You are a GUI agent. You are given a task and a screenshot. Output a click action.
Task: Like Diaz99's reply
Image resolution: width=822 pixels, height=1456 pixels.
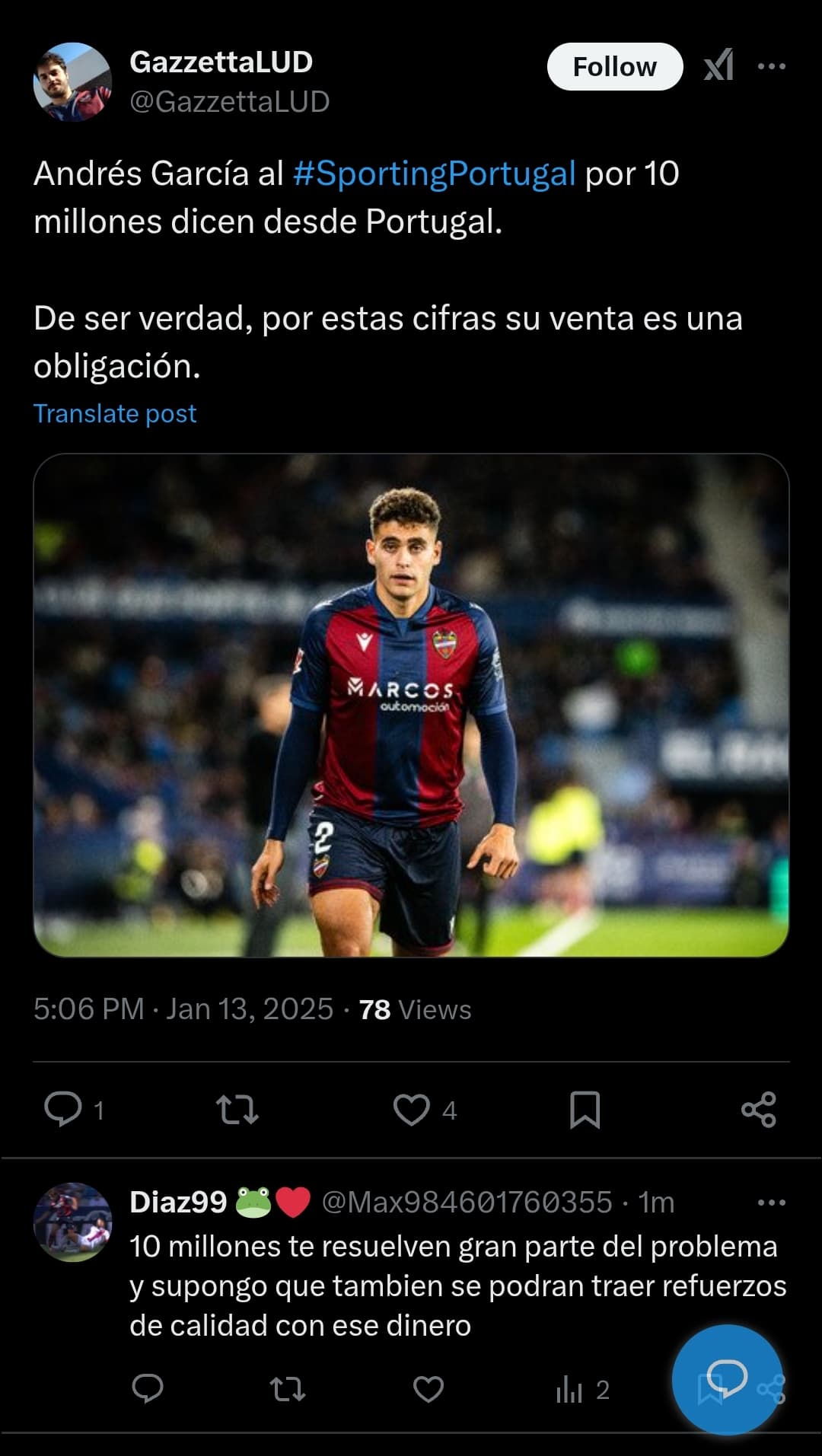click(x=428, y=1390)
